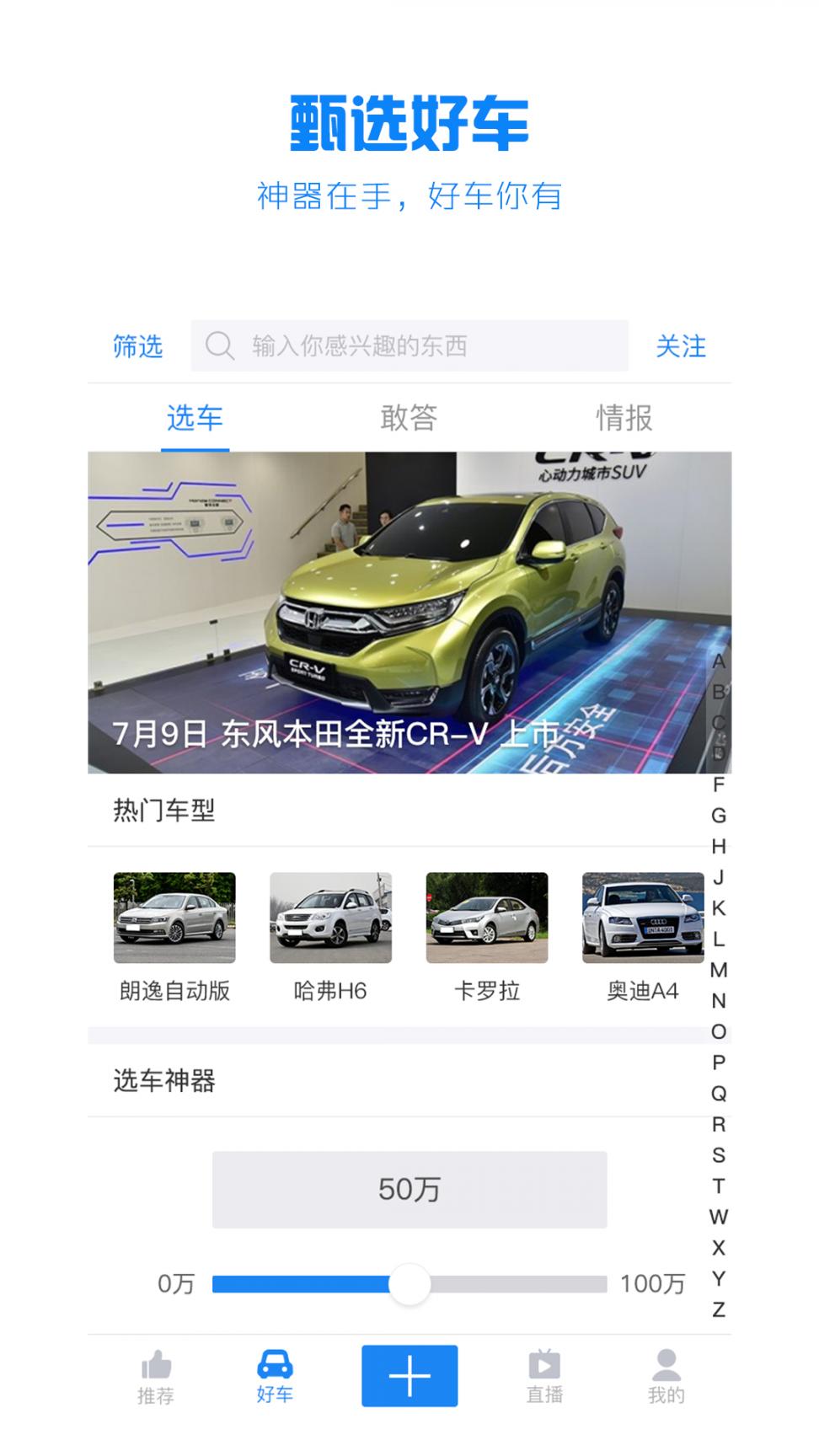
Task: Jump to letter Z in the index
Action: pos(719,1309)
